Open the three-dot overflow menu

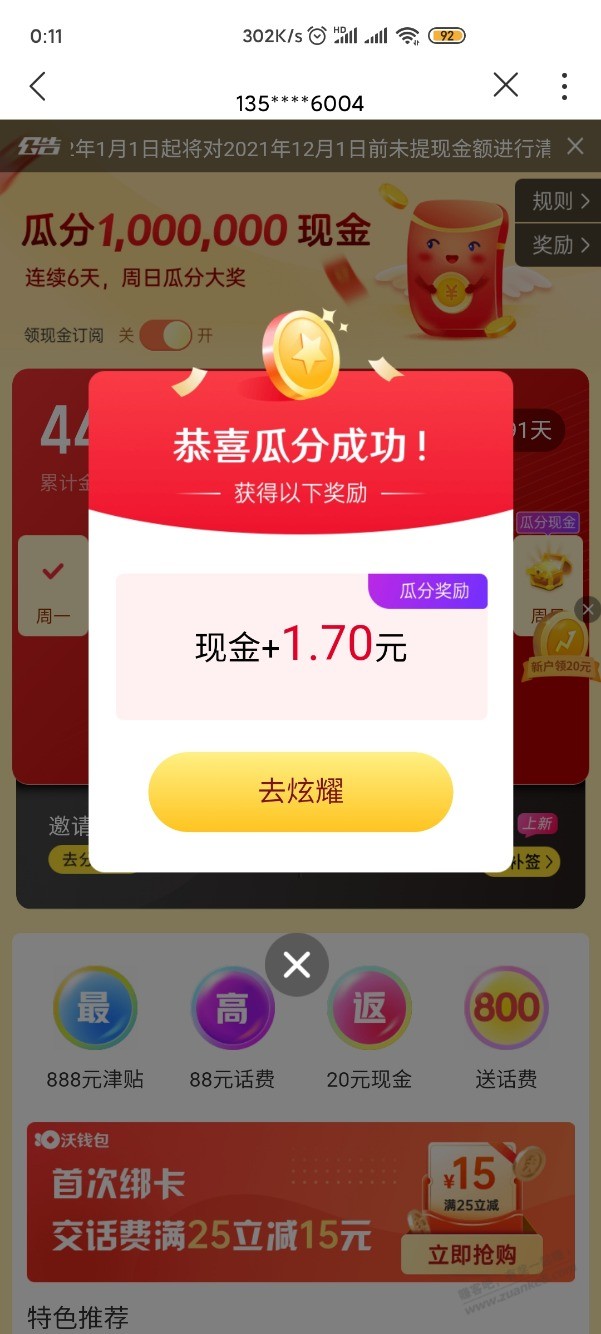(x=564, y=86)
